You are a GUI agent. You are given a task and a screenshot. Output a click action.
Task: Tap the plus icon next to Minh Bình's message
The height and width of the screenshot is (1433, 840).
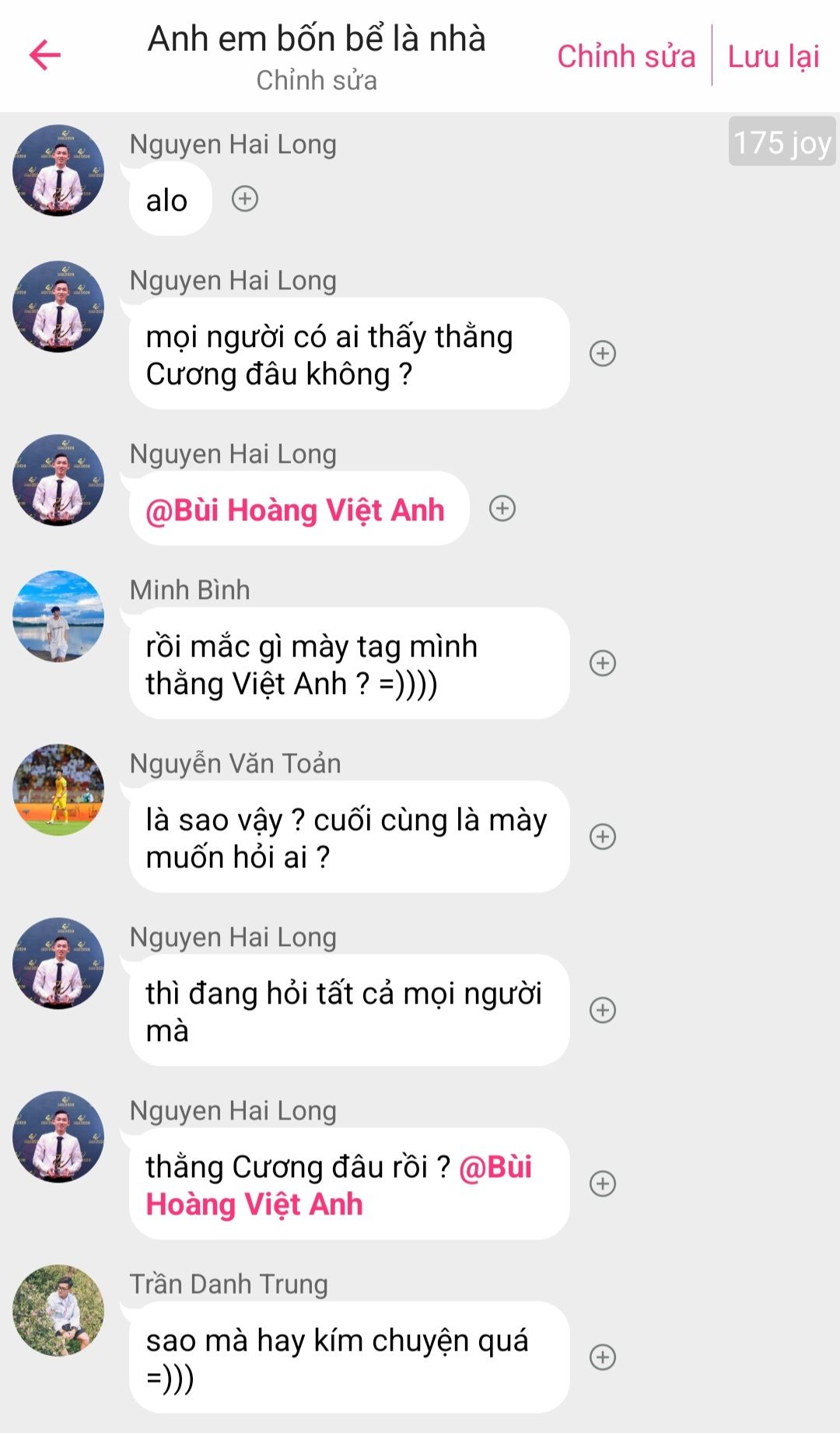click(x=603, y=663)
